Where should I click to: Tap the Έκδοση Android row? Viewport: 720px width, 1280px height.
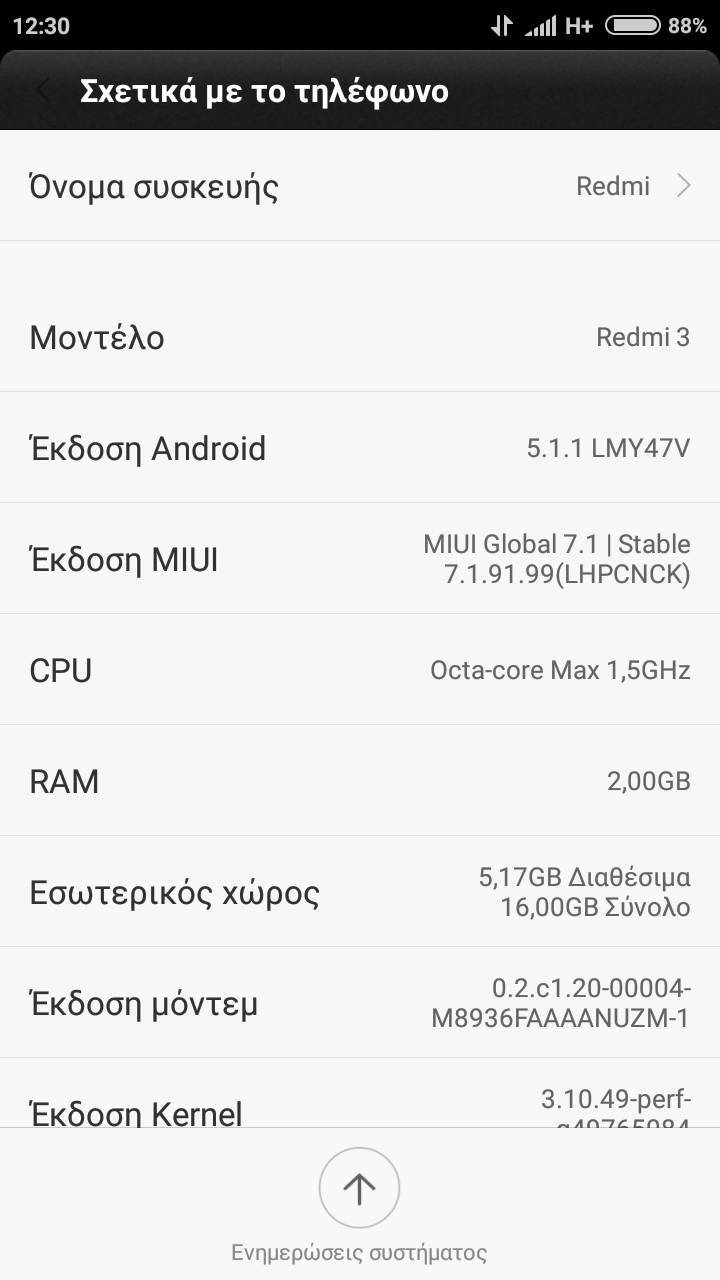[x=360, y=447]
